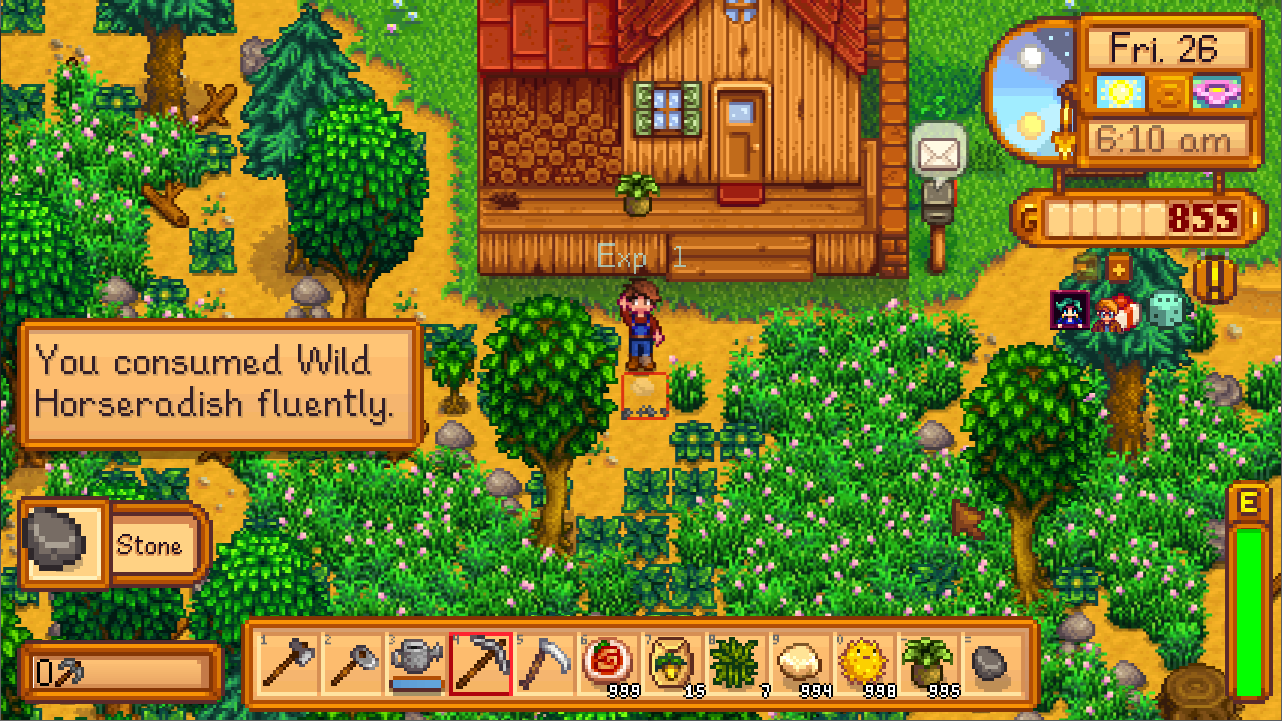This screenshot has height=721, width=1282.
Task: Tap the zoom-in plus button
Action: [1117, 268]
